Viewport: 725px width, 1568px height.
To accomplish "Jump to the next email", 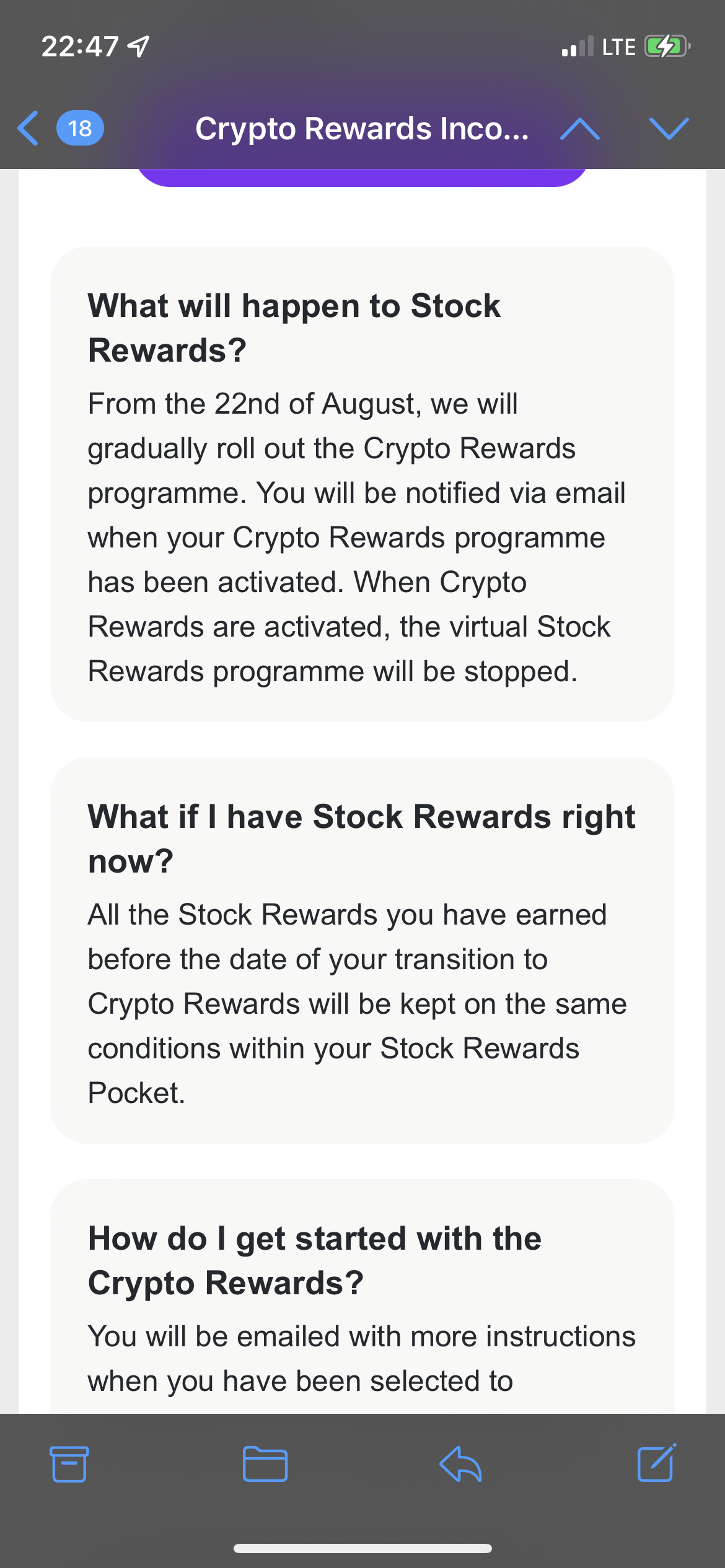I will 669,129.
